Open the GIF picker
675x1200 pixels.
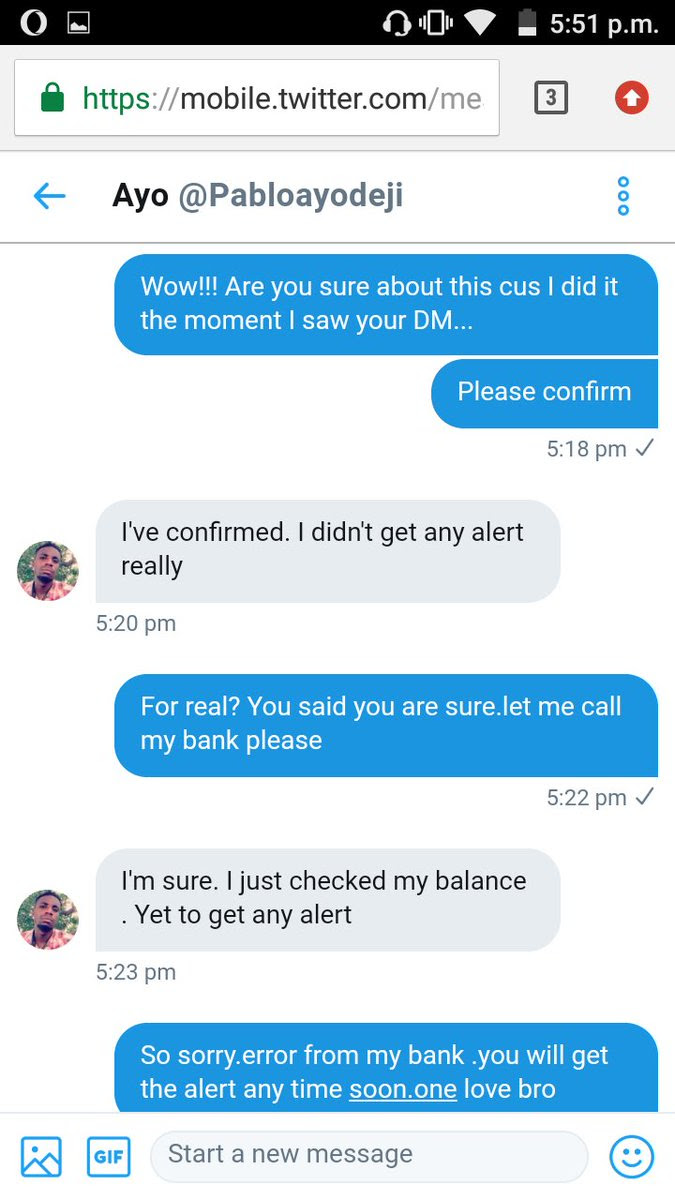109,1157
